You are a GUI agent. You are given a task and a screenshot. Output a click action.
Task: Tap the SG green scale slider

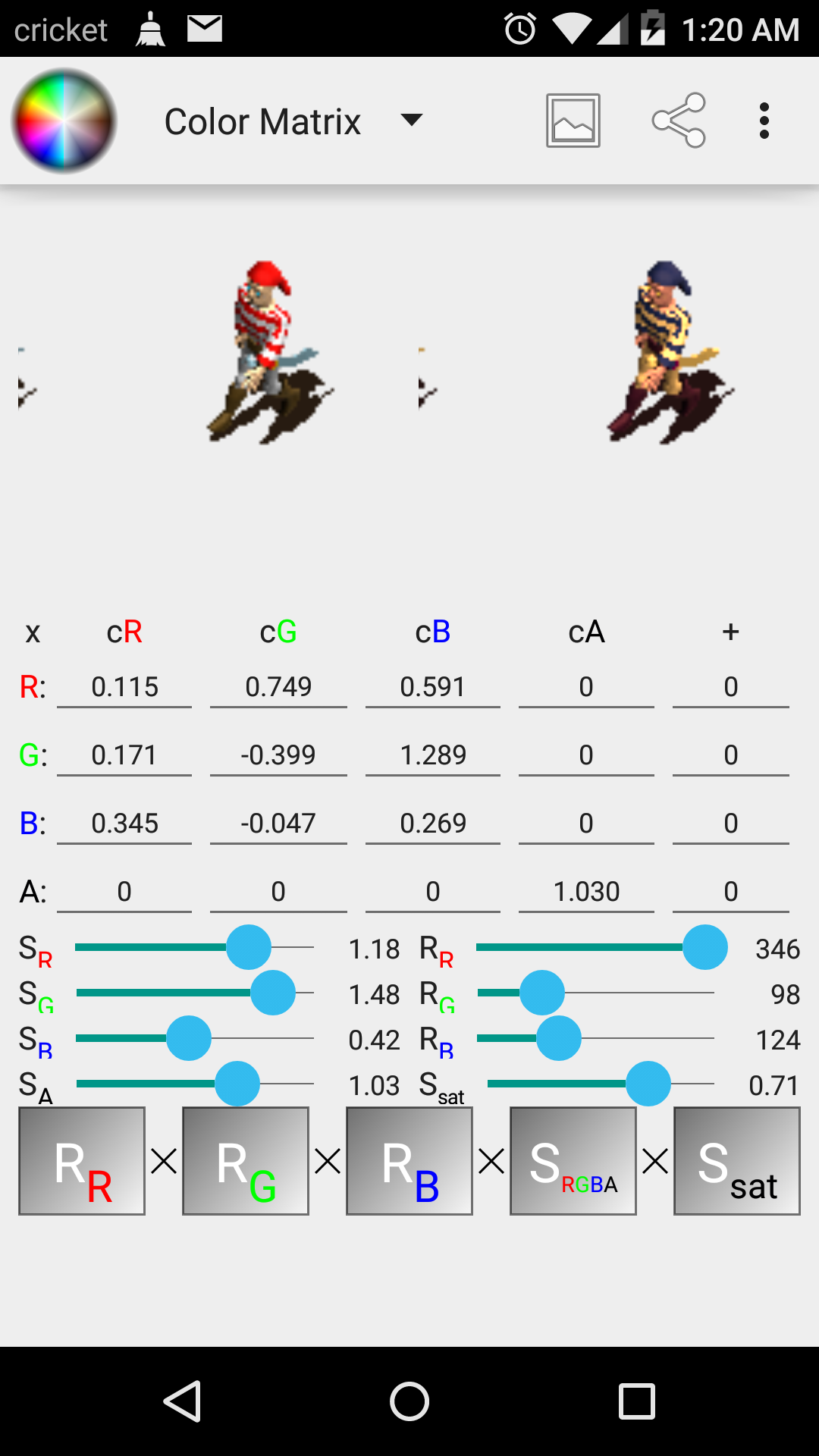194,993
